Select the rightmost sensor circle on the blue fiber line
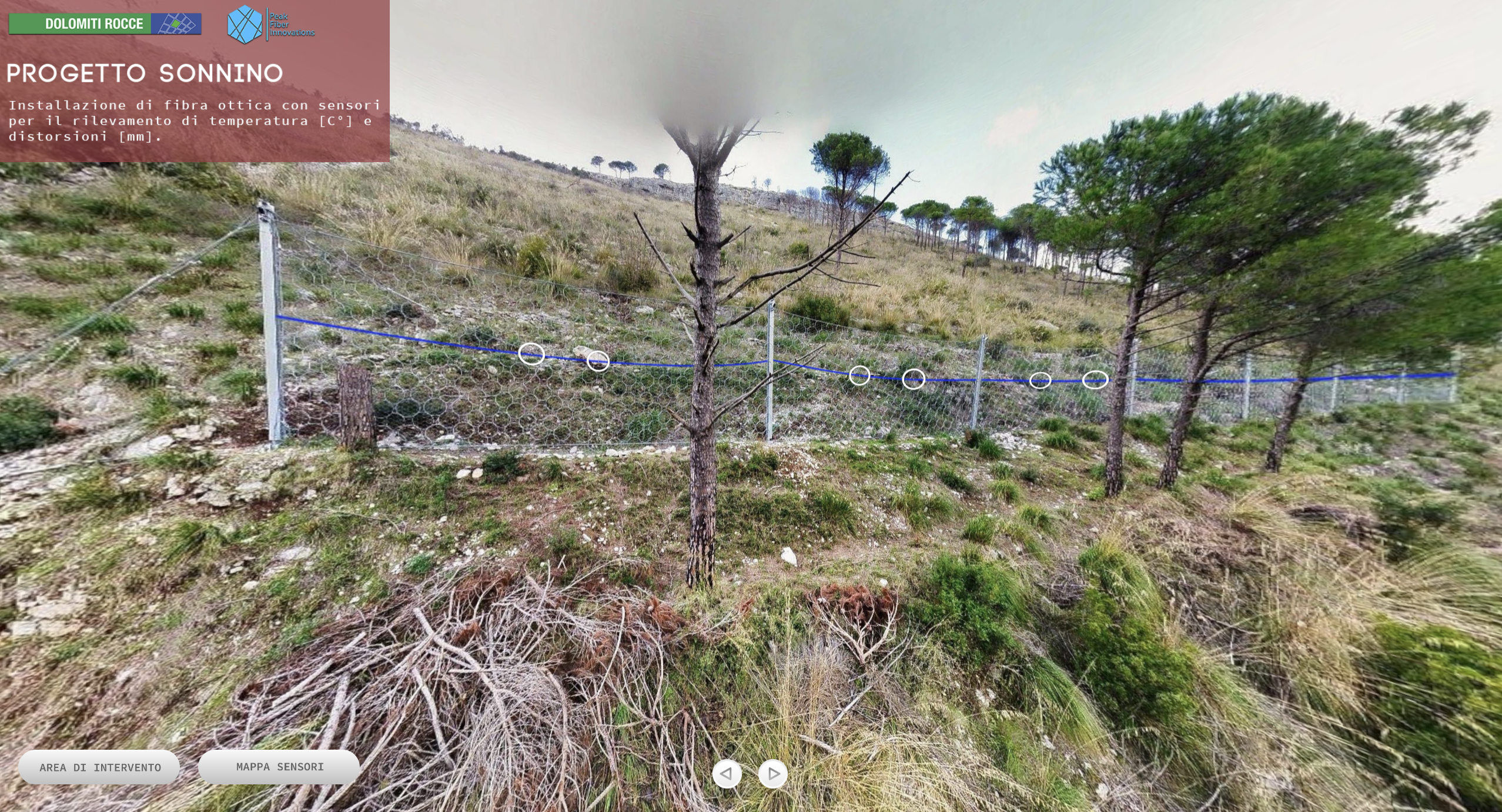Screen dimensions: 1502x812 pyautogui.click(x=1095, y=380)
